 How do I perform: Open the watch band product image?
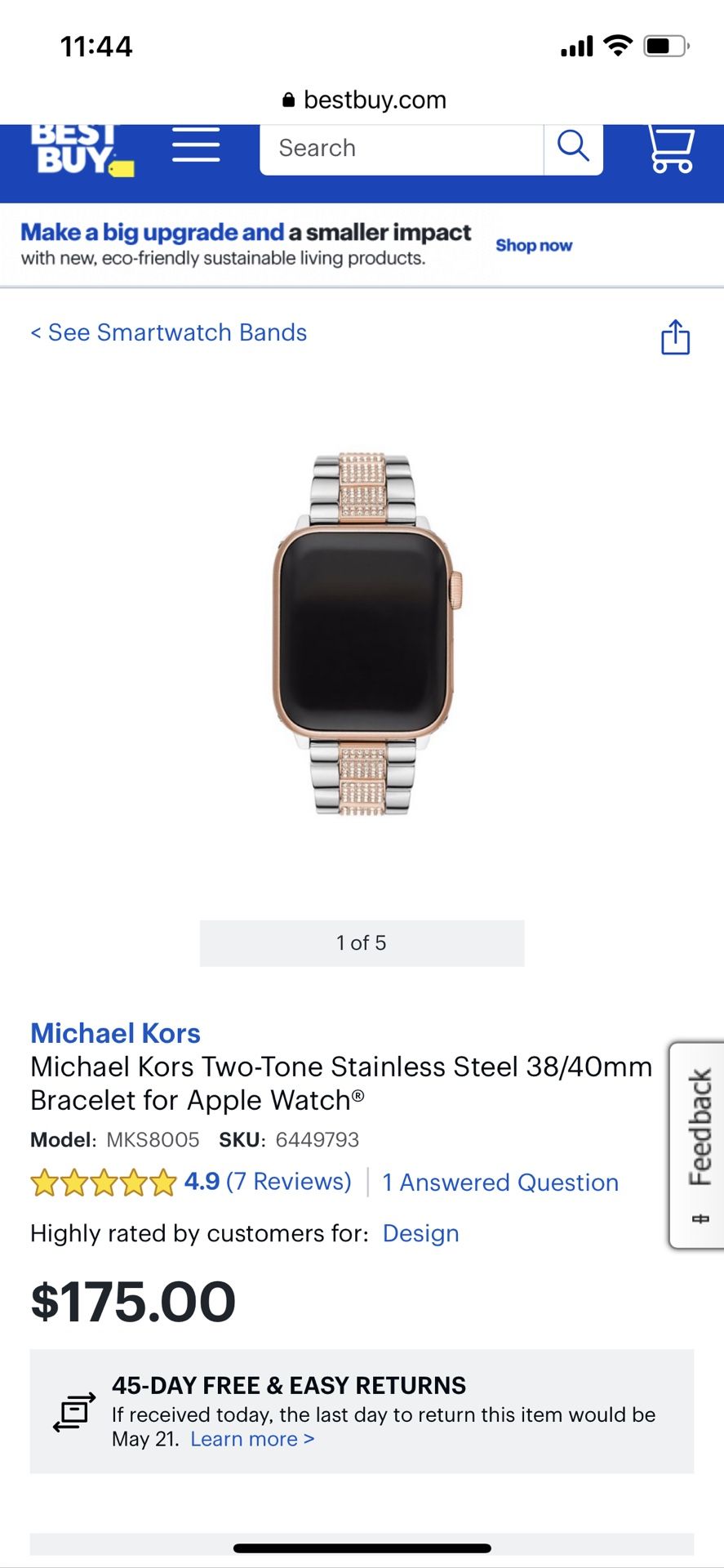[362, 635]
